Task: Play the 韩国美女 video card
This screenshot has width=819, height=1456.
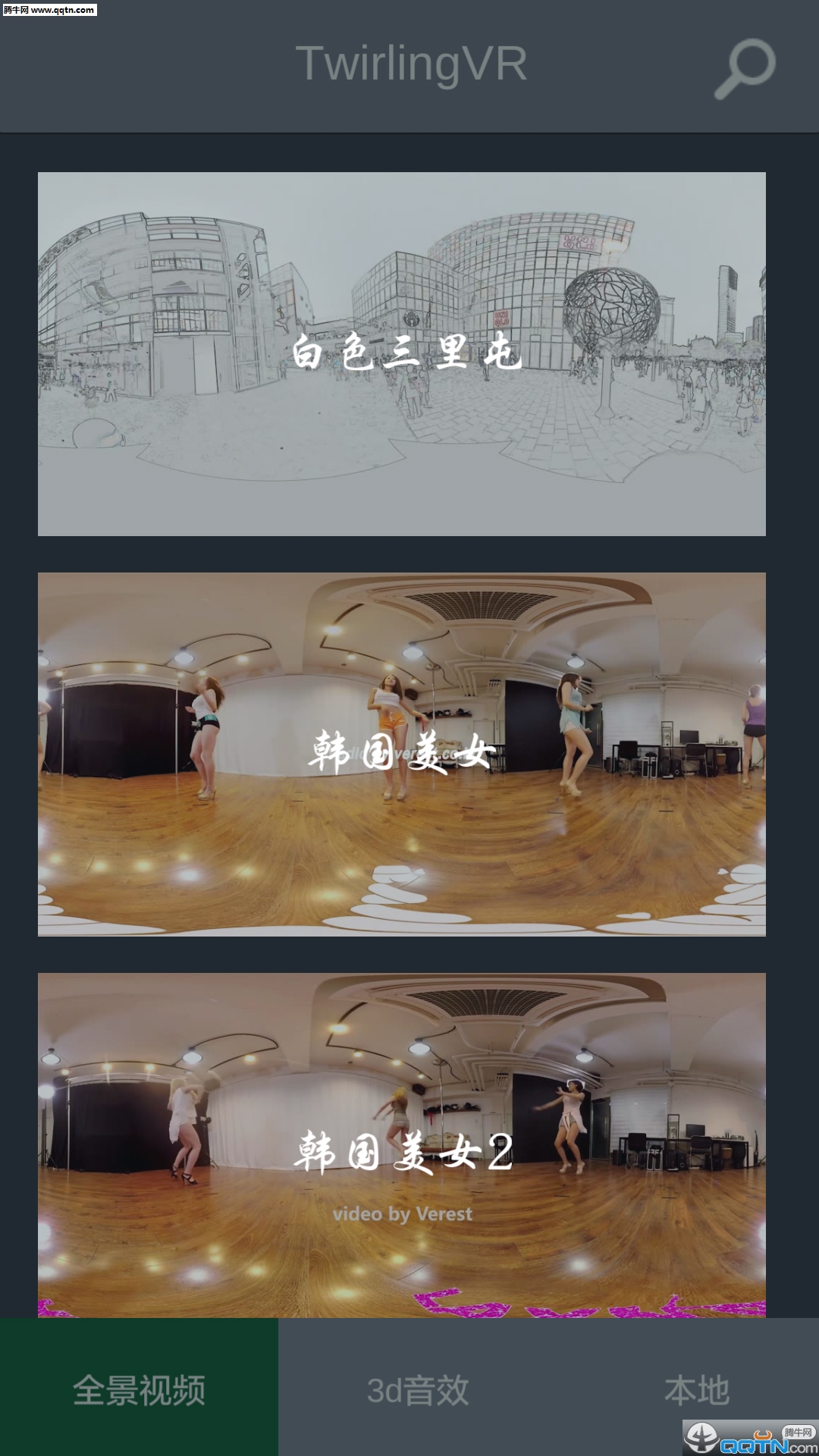Action: 402,754
